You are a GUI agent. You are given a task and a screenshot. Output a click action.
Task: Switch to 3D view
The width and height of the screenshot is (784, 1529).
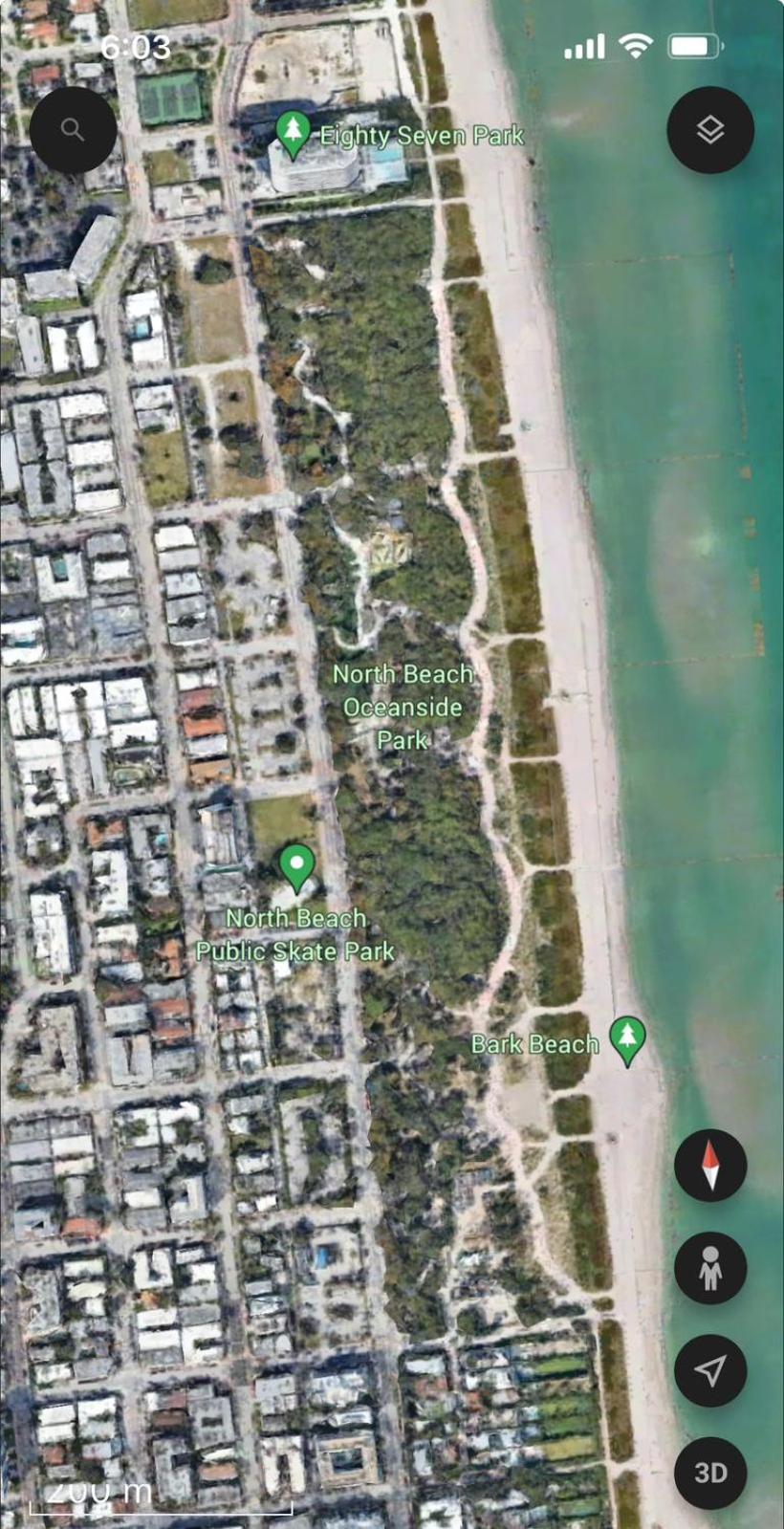tap(709, 1473)
